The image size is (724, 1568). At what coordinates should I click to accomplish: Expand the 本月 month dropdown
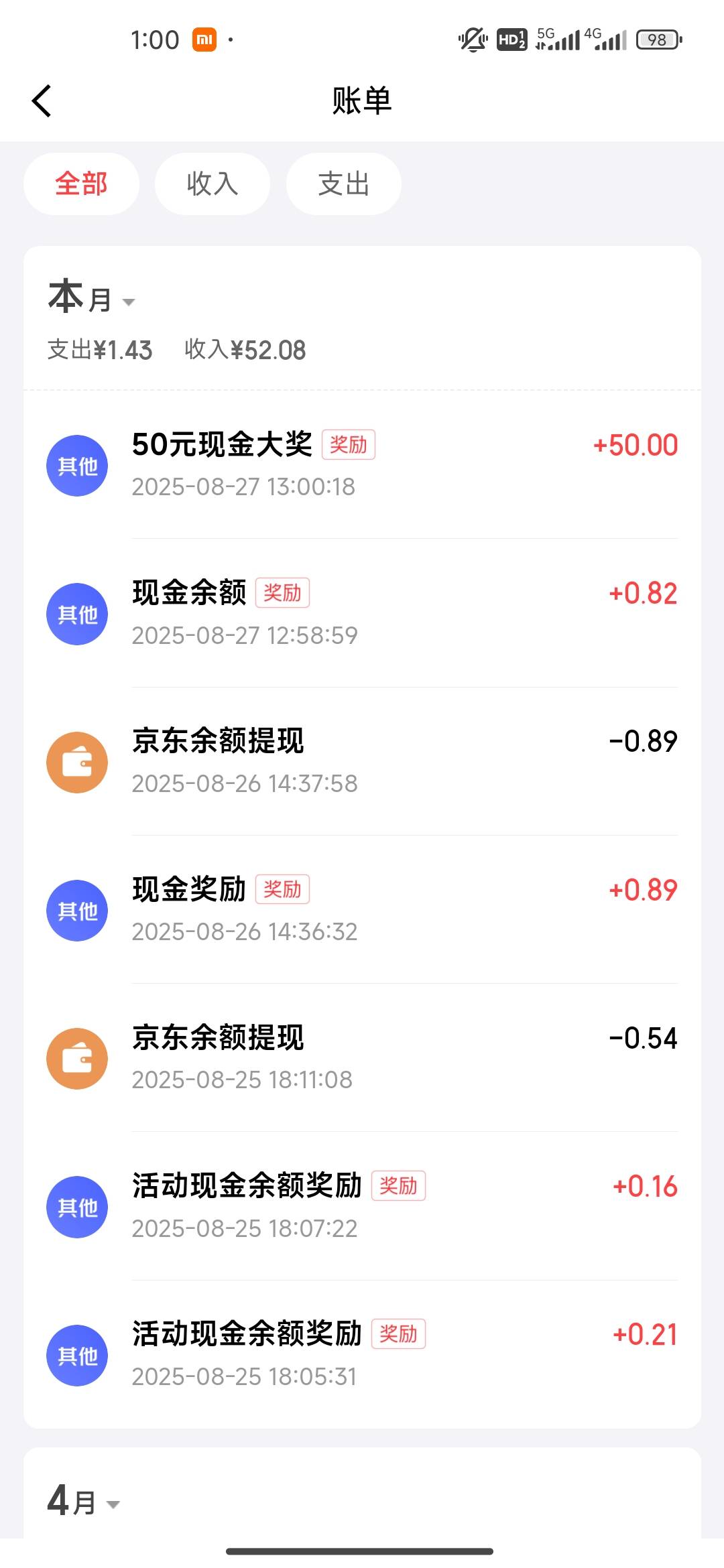coord(92,298)
